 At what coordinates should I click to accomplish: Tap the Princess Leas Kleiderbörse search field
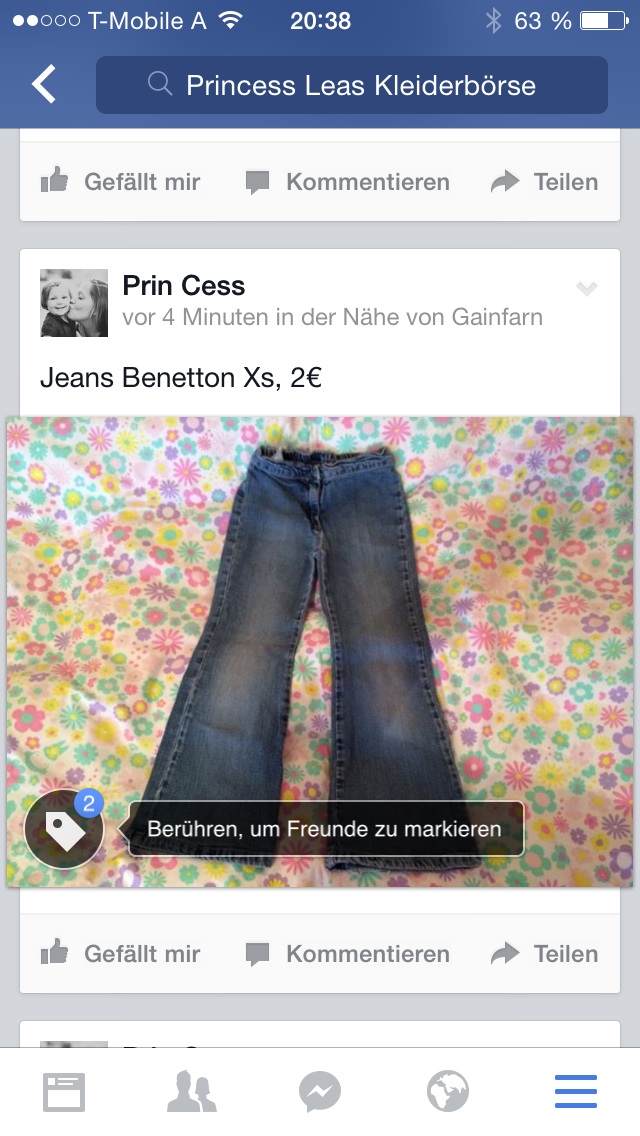(x=352, y=85)
